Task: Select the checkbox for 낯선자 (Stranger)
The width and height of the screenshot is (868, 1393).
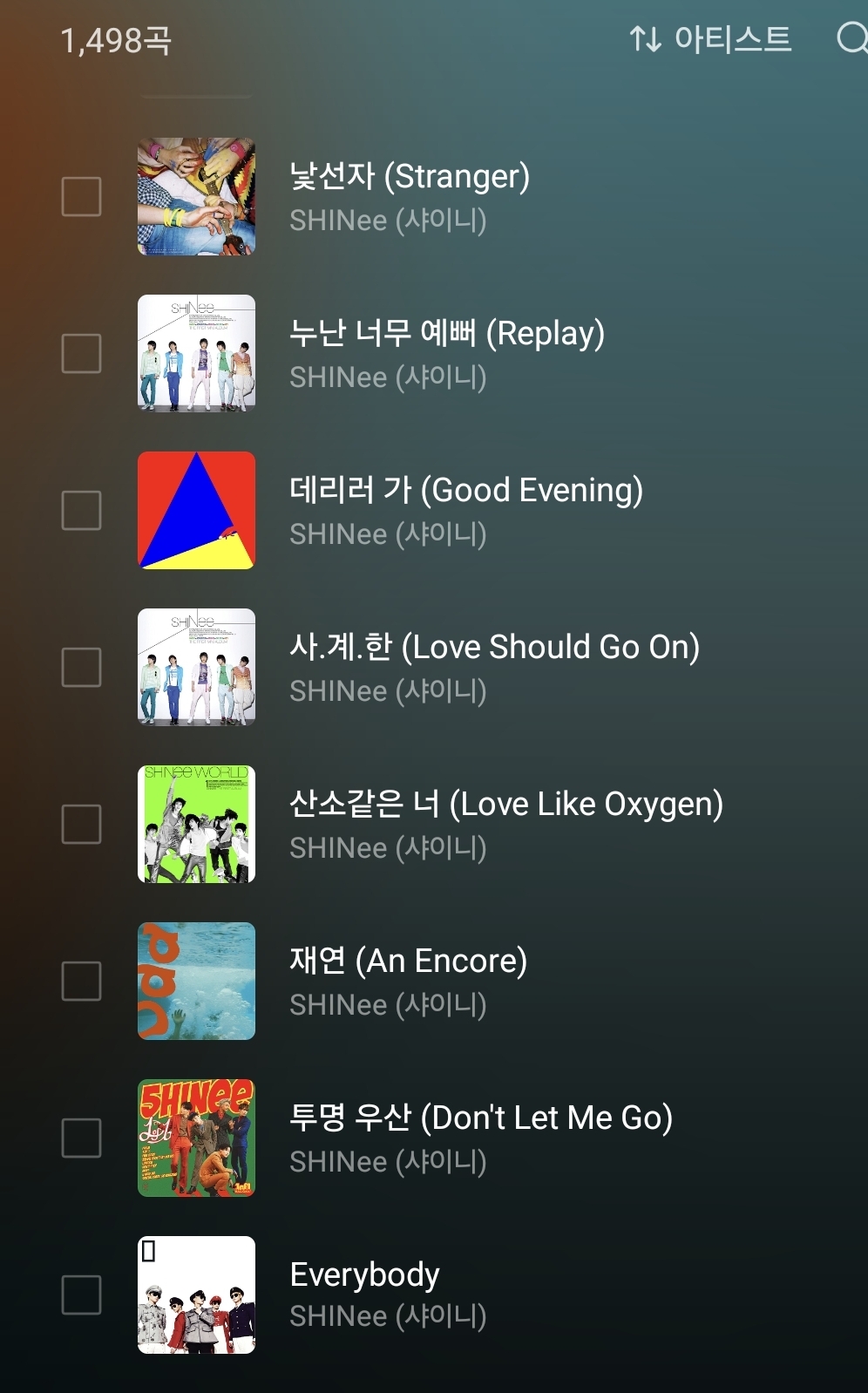Action: point(81,197)
